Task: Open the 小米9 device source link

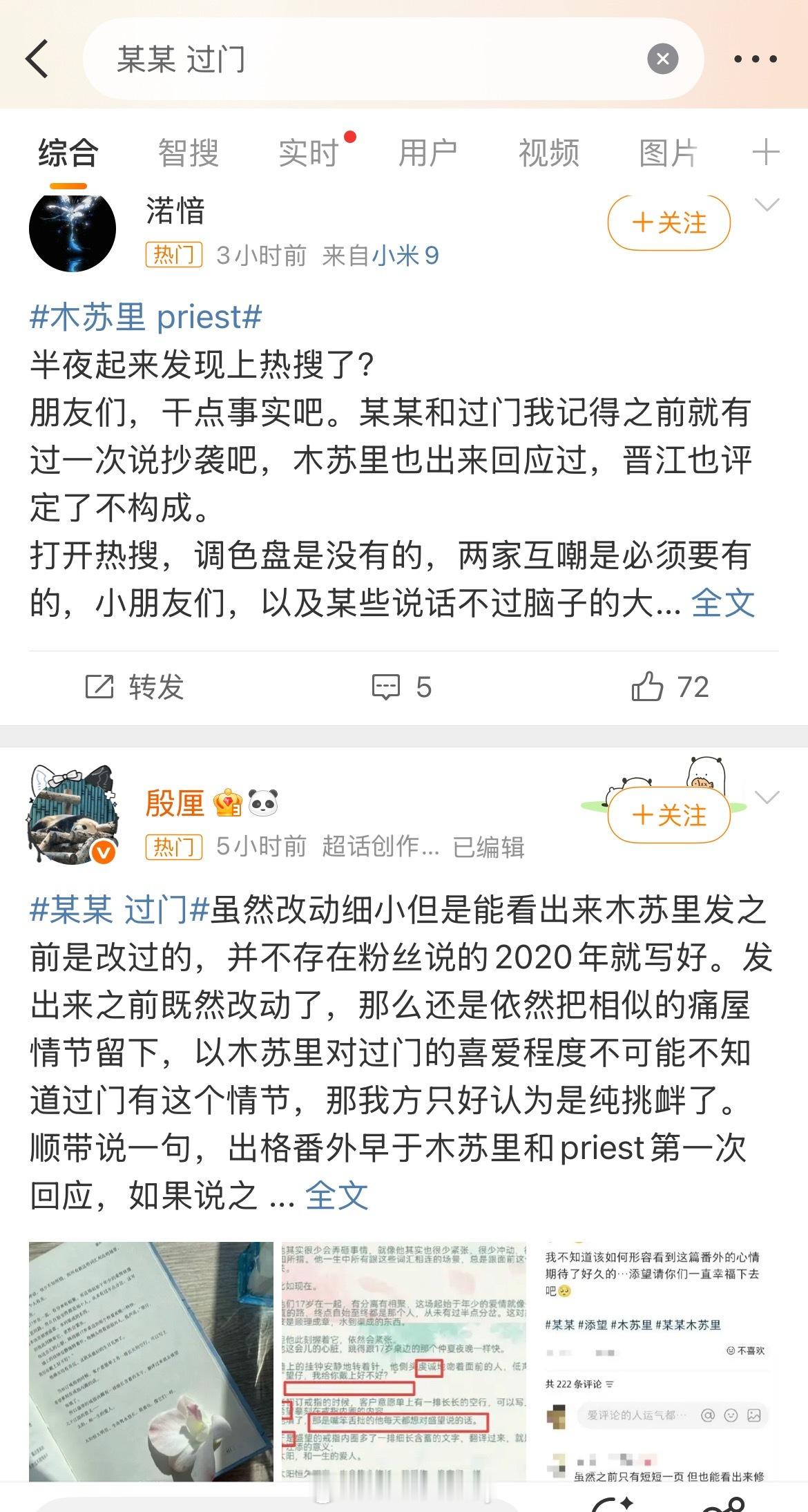Action: [x=407, y=256]
